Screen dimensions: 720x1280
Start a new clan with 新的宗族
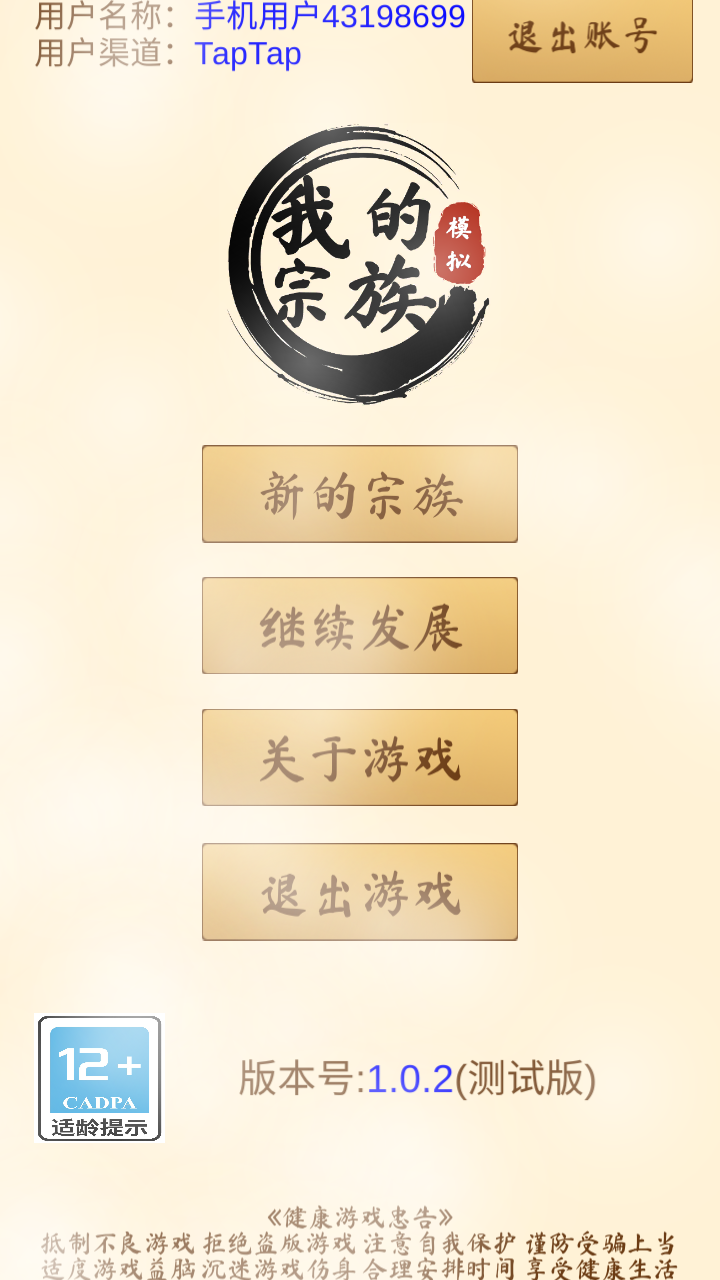tap(360, 494)
